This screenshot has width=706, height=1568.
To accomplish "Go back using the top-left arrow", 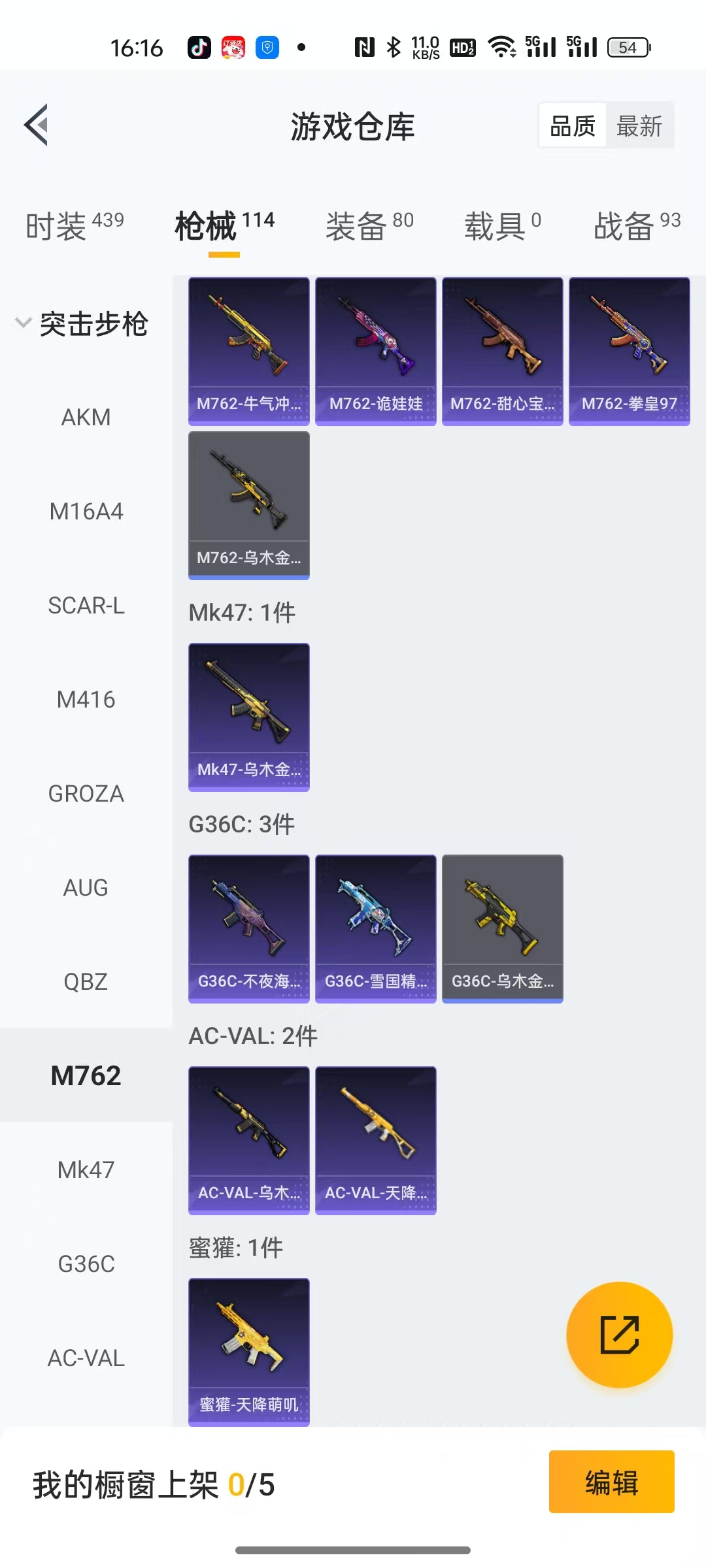I will pyautogui.click(x=37, y=125).
